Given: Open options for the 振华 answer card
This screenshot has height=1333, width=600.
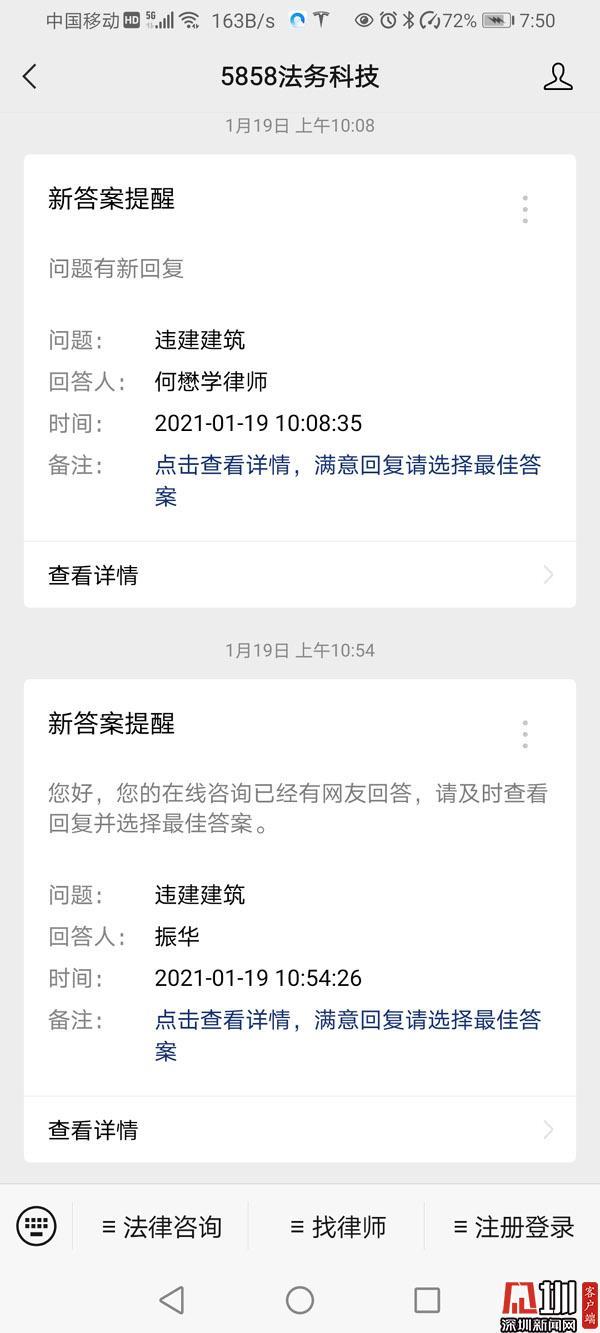Looking at the screenshot, I should [525, 734].
